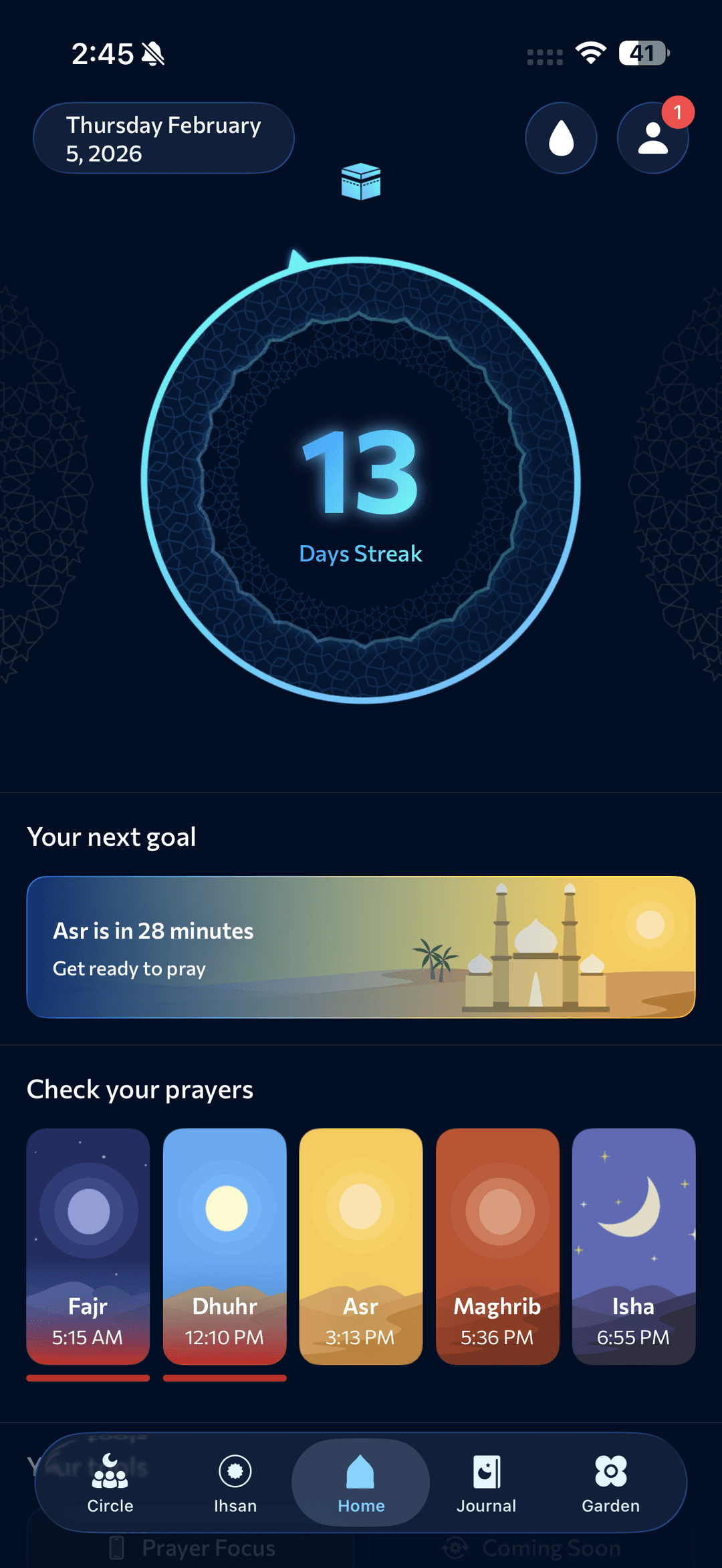
Task: Open the profile icon with notification badge
Action: [652, 137]
